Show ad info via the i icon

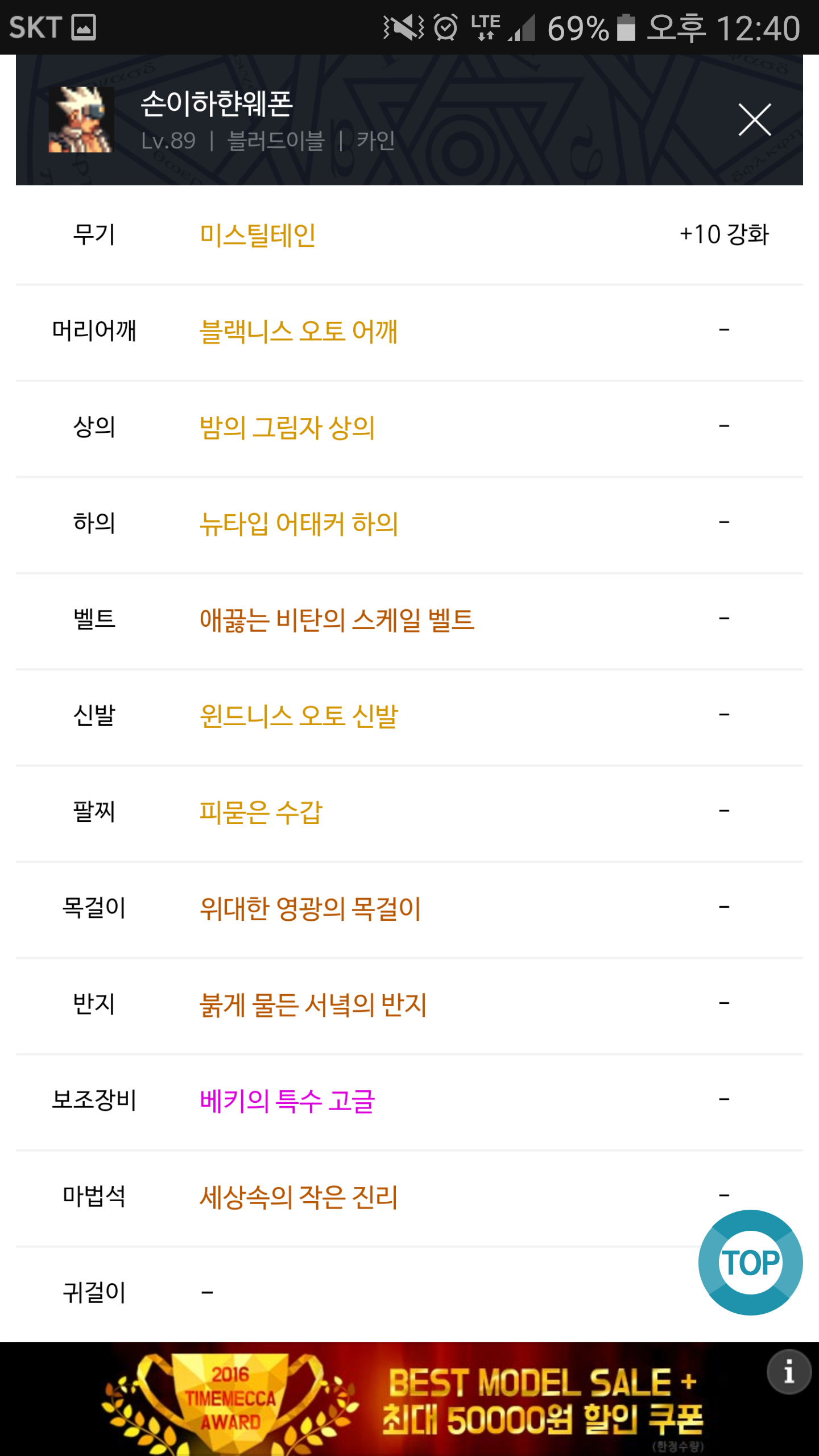click(788, 1372)
